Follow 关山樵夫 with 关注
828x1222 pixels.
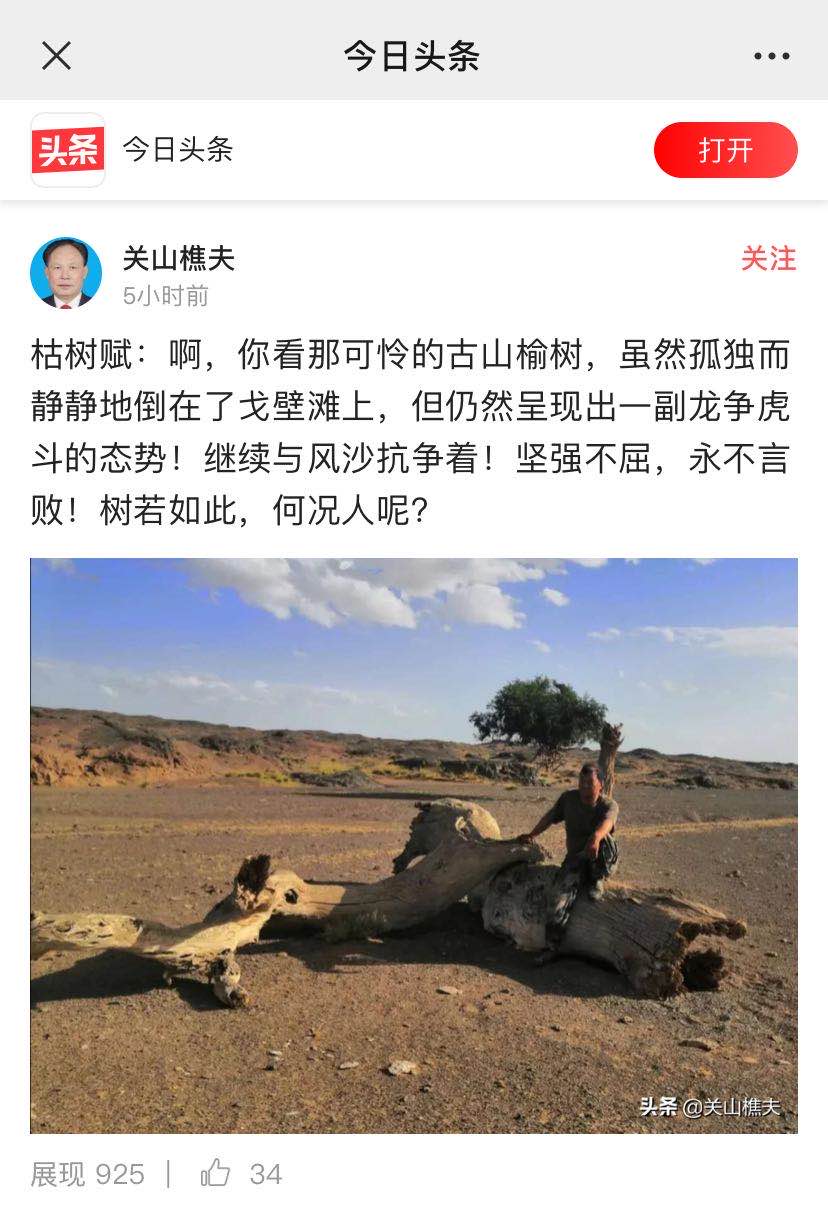[768, 259]
